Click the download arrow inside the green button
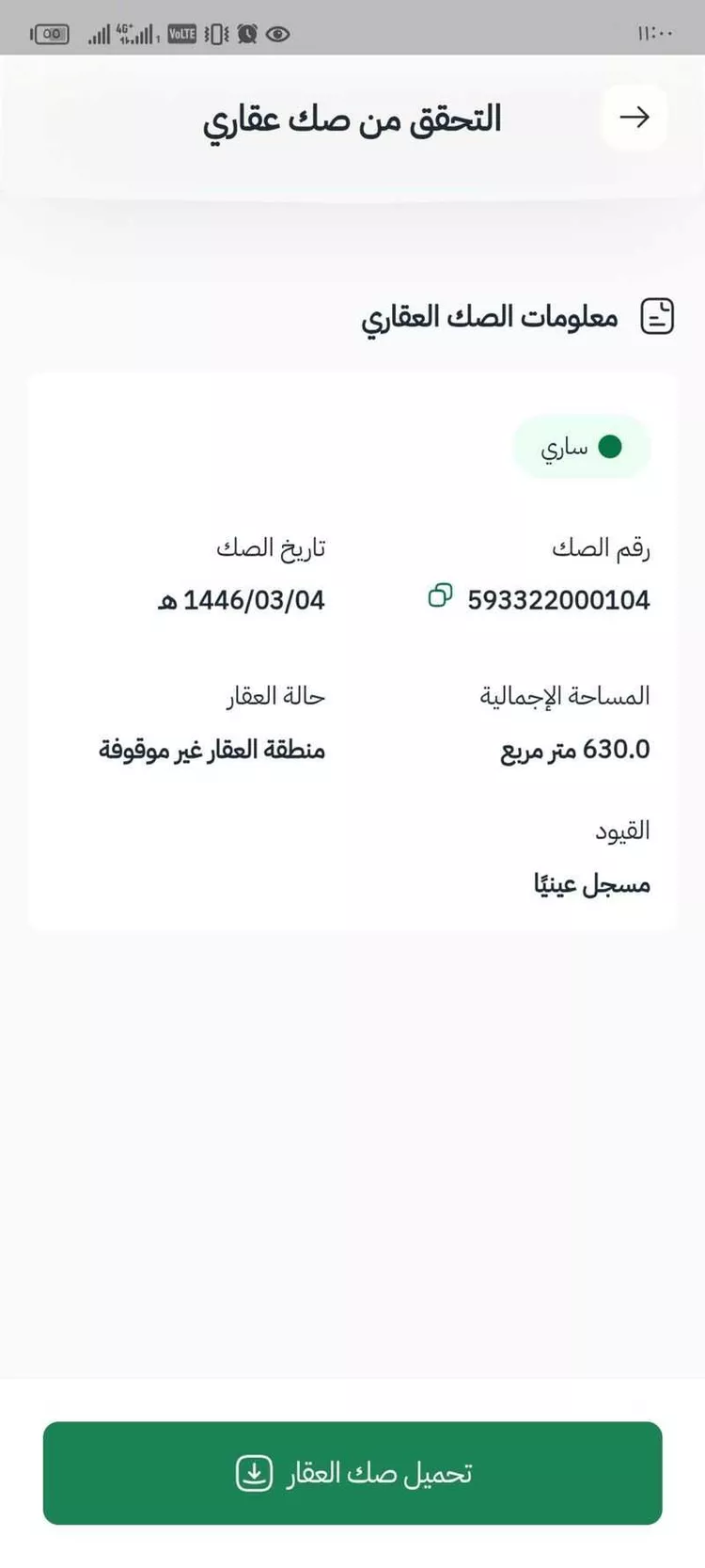Viewport: 705px width, 1568px height. point(252,1473)
